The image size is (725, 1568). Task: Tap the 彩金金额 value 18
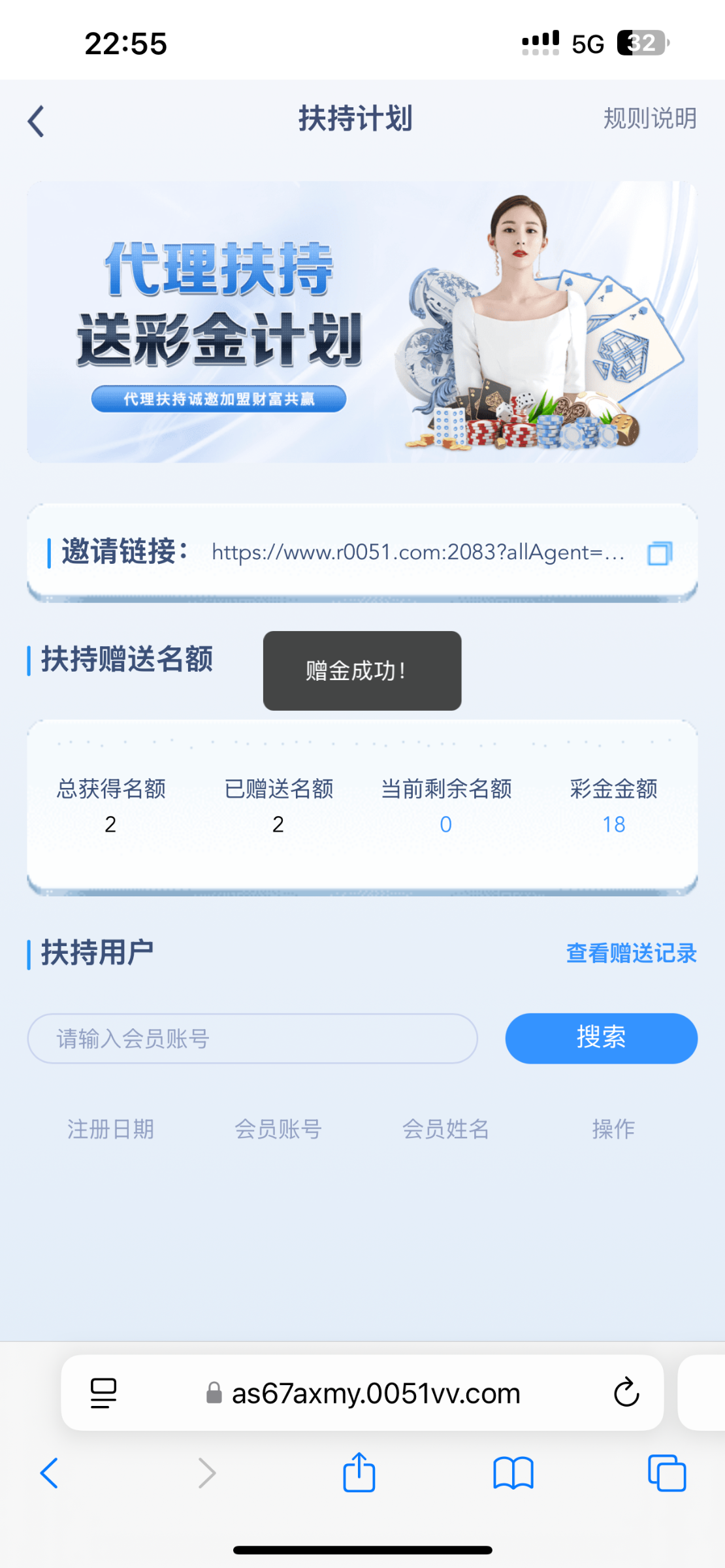coord(613,824)
